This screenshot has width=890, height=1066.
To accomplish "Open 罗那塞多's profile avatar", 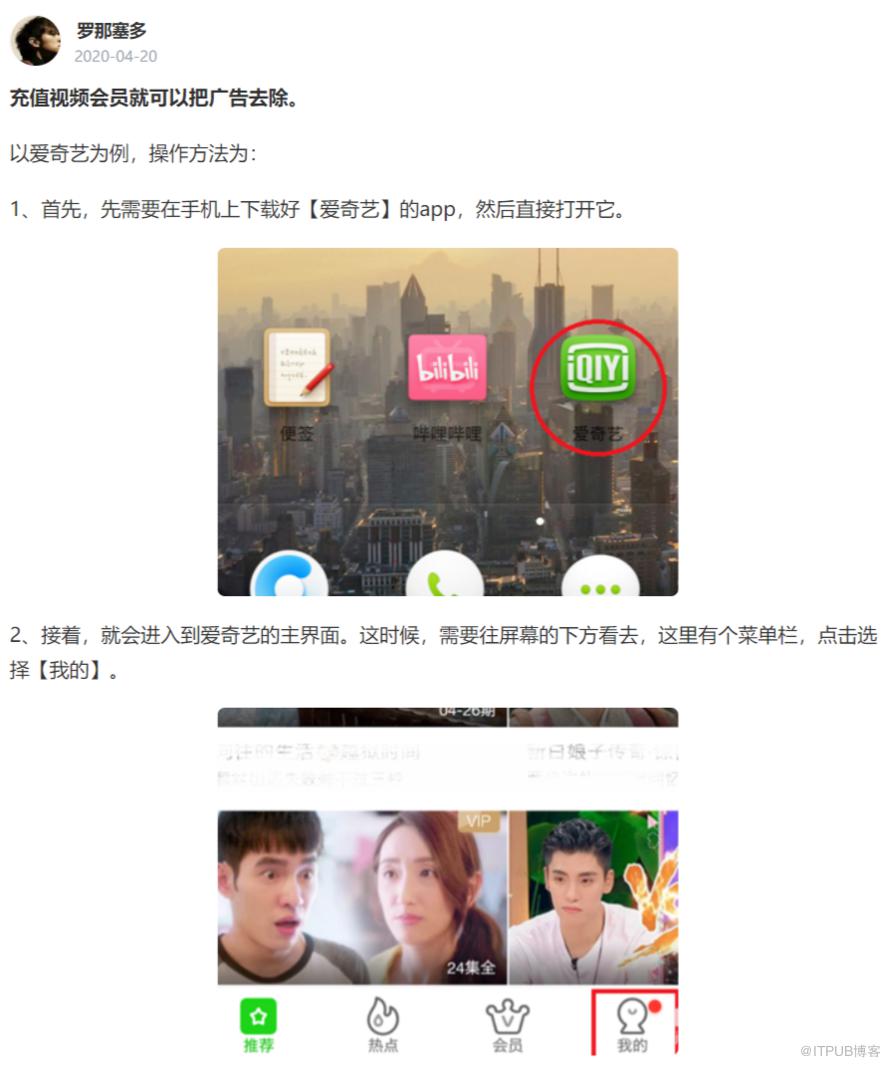I will pyautogui.click(x=35, y=41).
